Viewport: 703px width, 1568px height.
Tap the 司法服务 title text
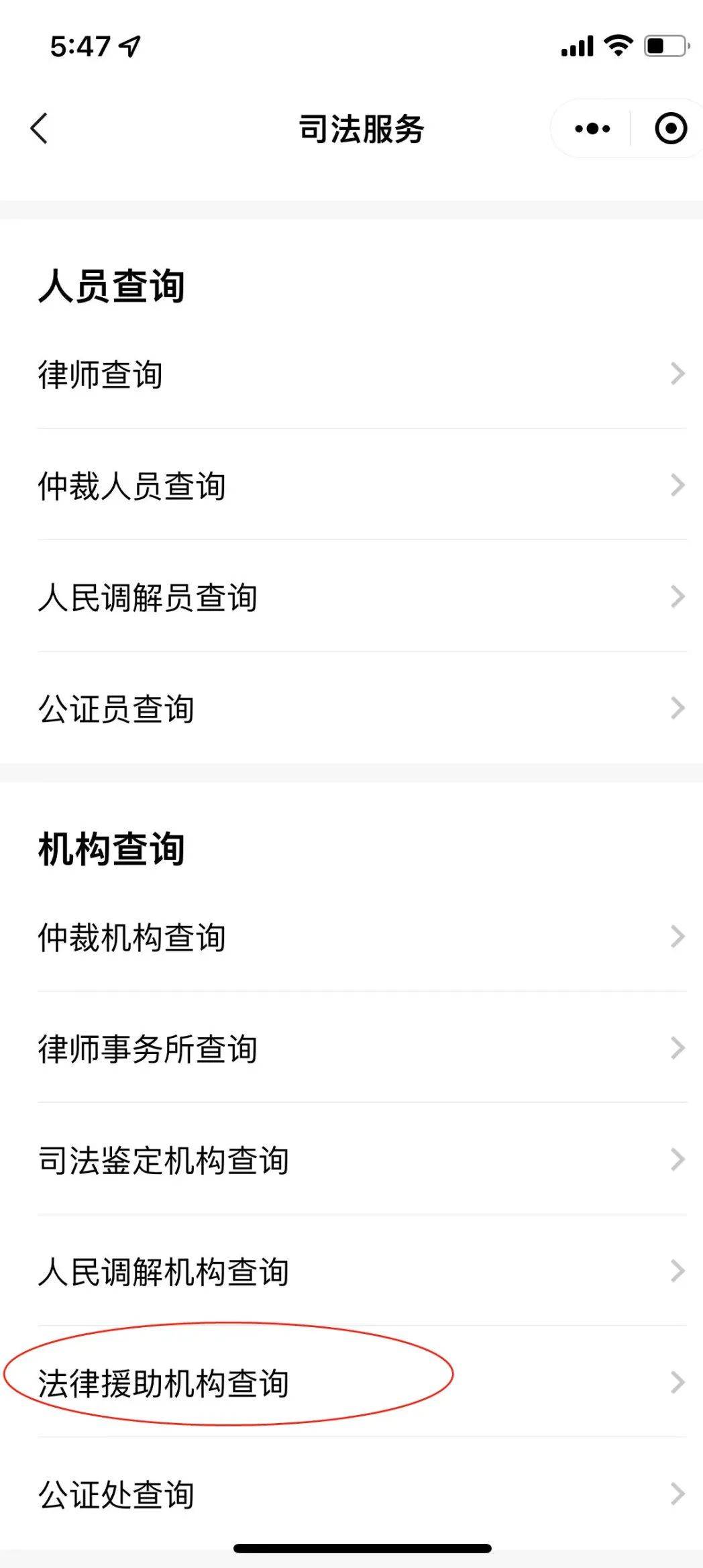pyautogui.click(x=360, y=129)
